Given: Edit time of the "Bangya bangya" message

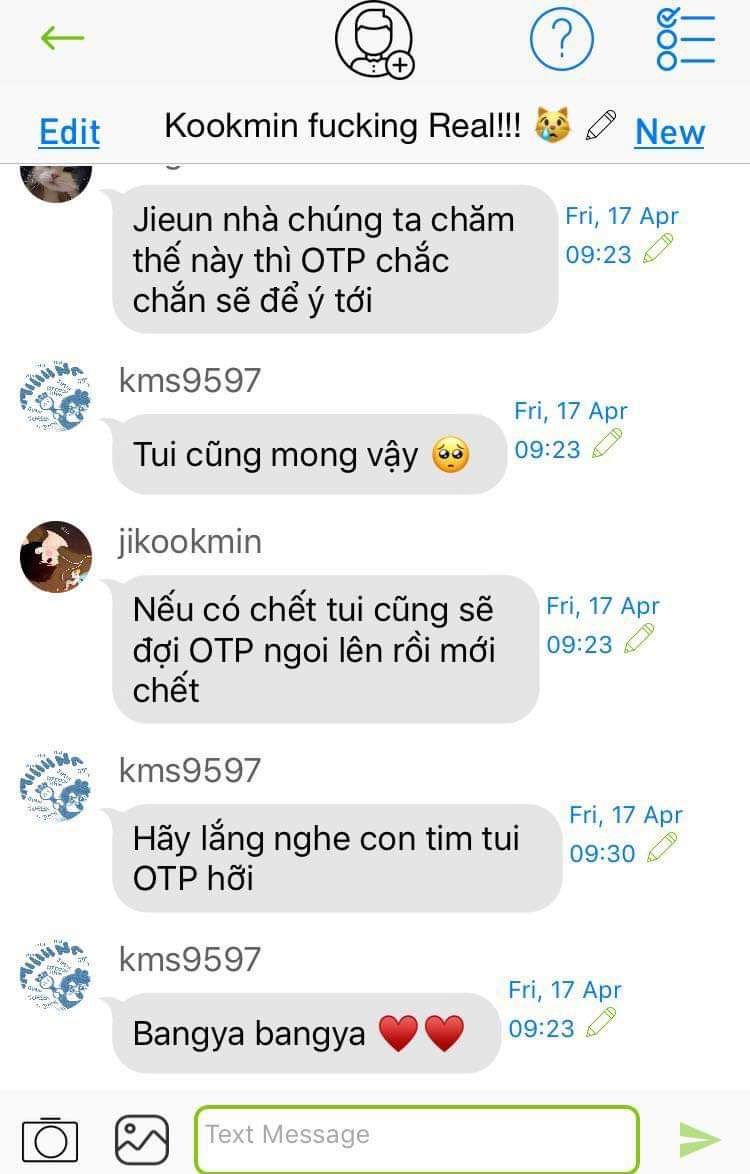Looking at the screenshot, I should click(x=601, y=1023).
